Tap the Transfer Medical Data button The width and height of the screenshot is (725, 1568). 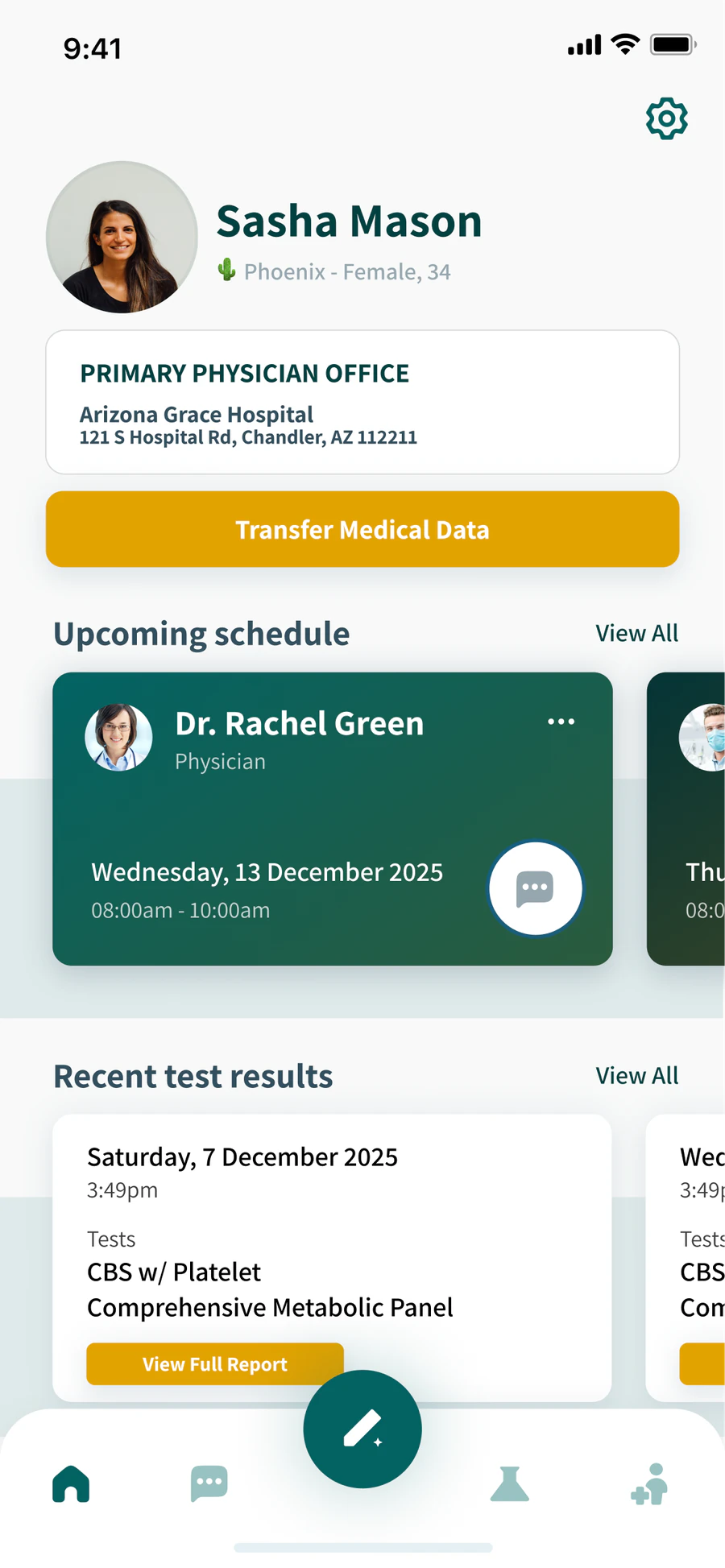click(x=362, y=529)
